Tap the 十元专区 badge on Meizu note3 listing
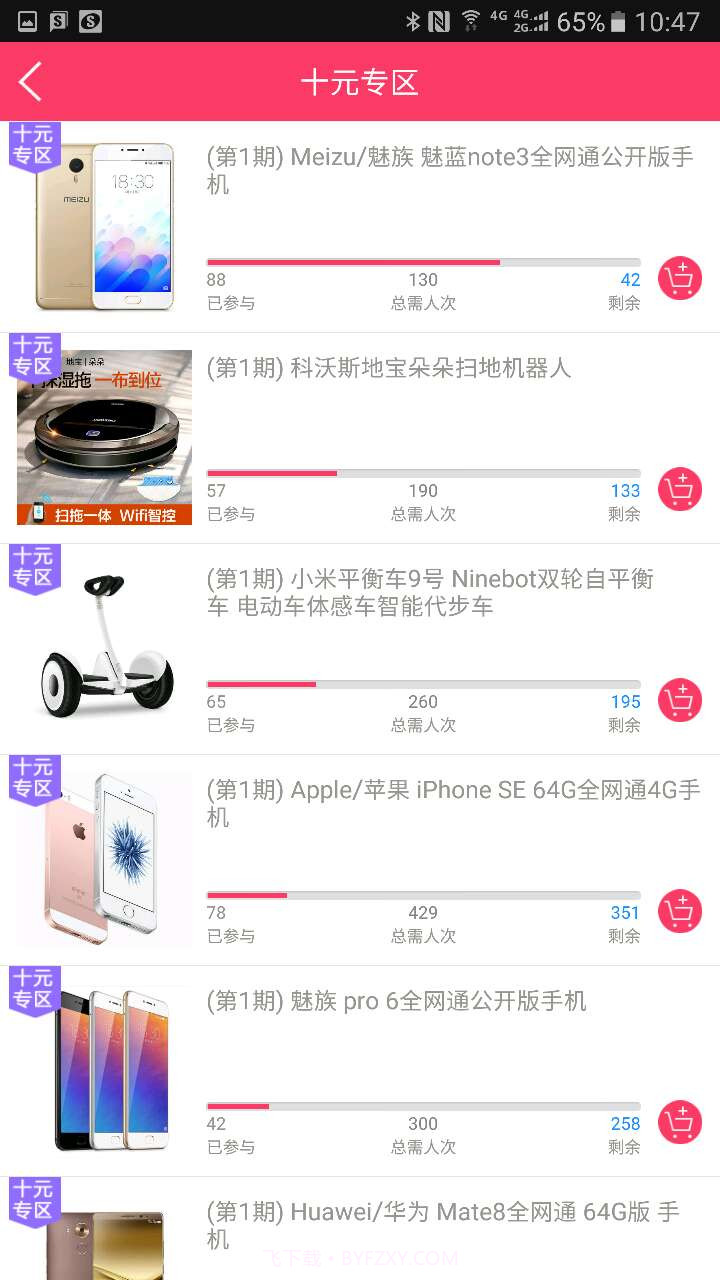This screenshot has width=720, height=1280. point(34,148)
